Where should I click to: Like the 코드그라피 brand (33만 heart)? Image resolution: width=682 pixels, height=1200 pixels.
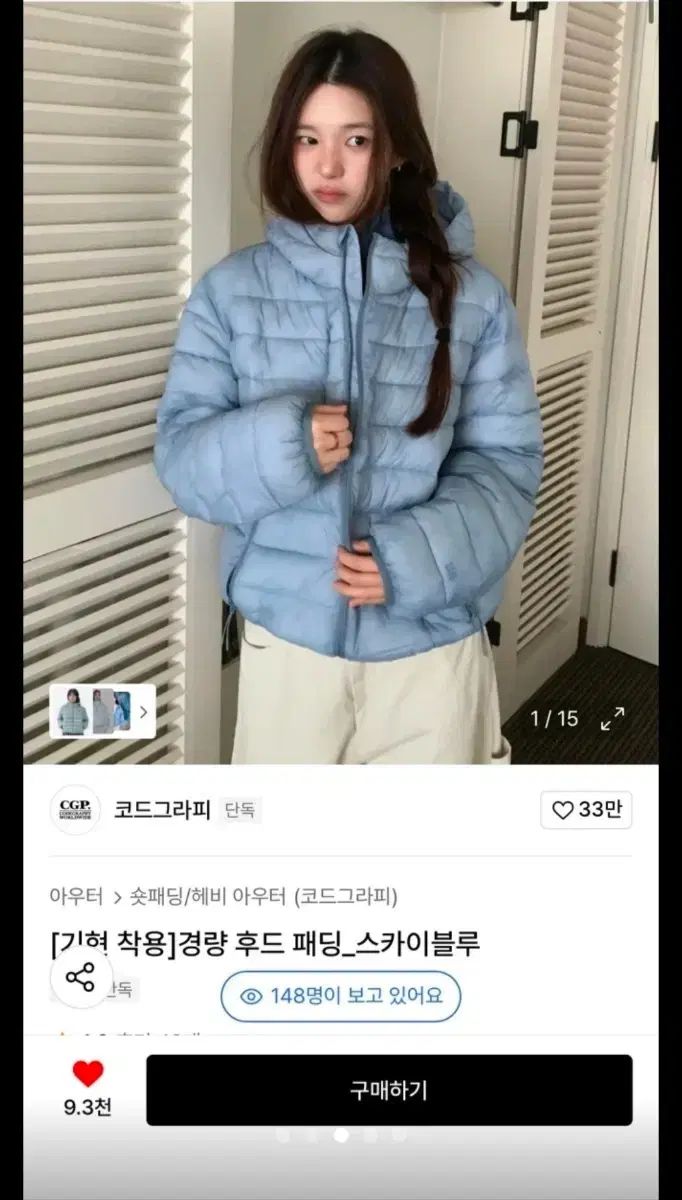(x=586, y=810)
